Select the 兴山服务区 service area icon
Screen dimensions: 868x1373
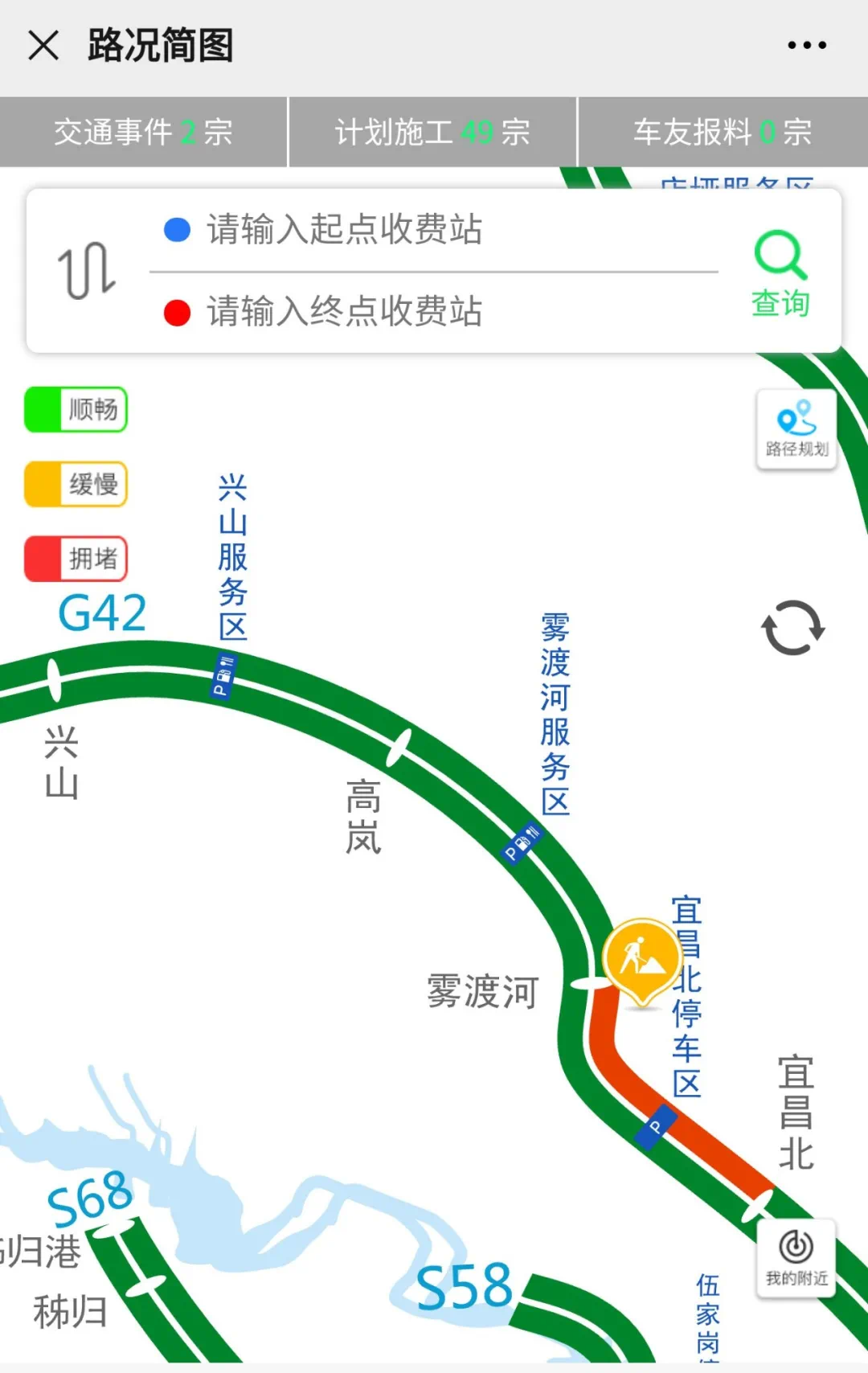tap(223, 677)
